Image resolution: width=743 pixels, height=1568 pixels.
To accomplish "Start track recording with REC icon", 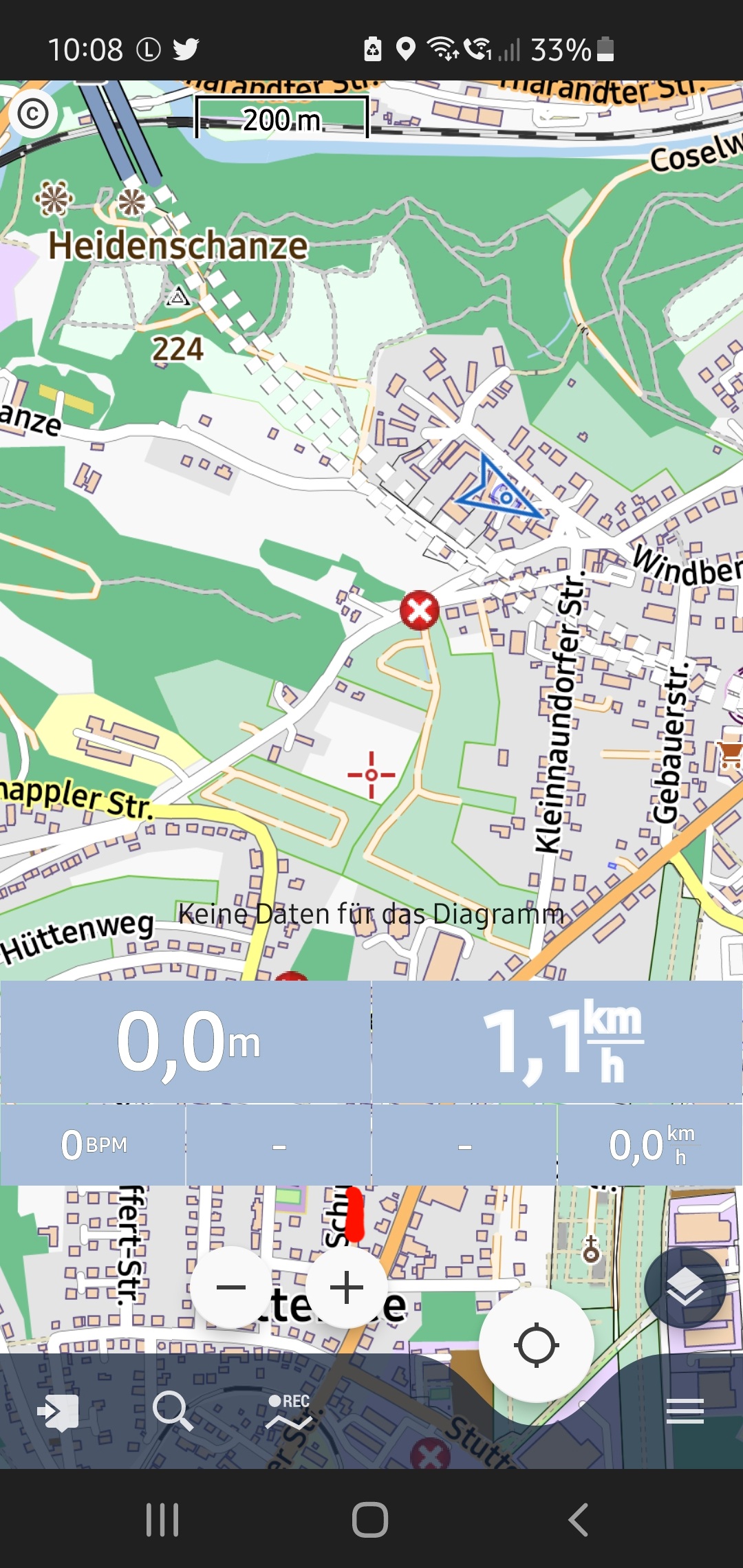I will tap(290, 1411).
